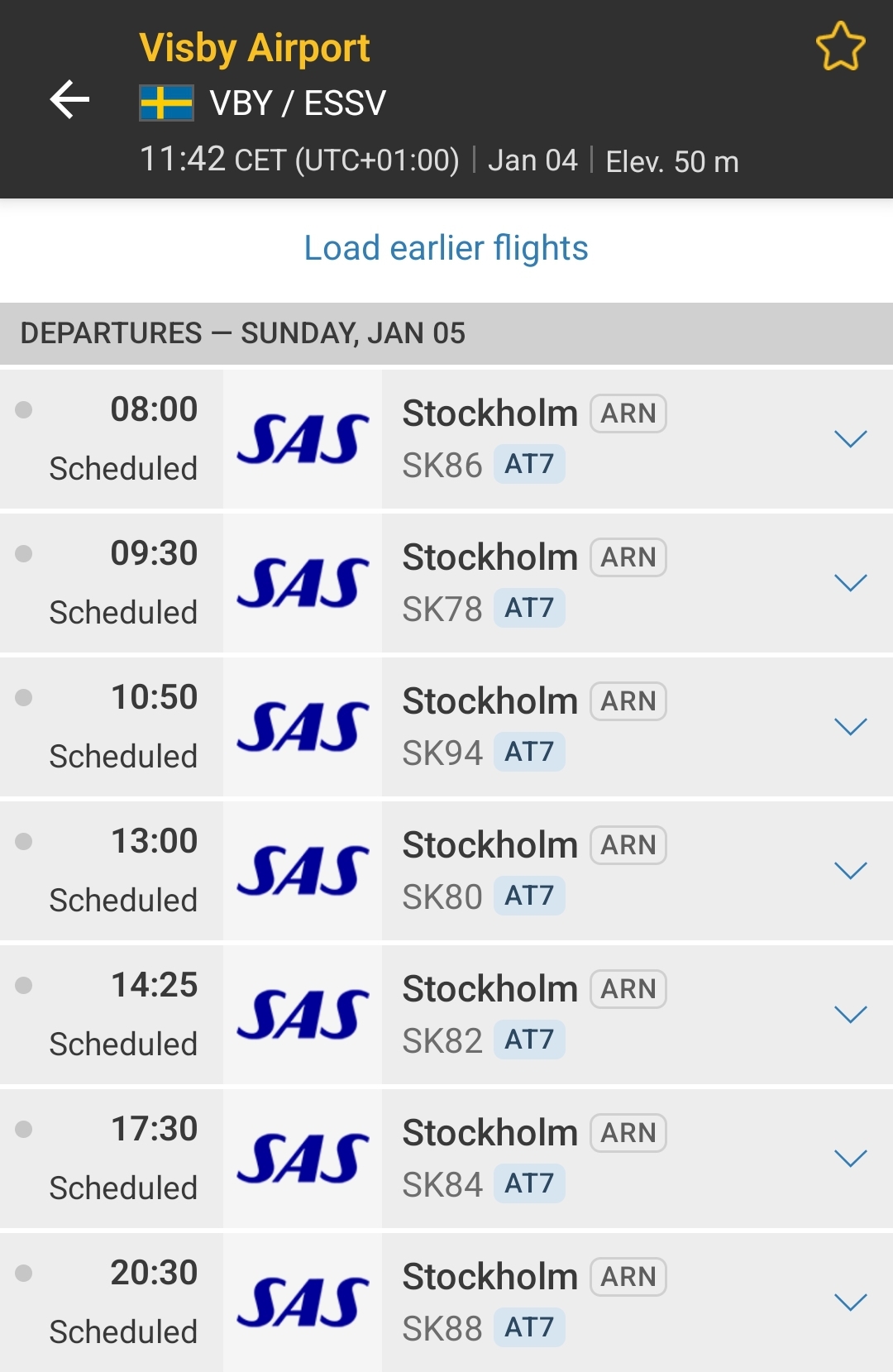The width and height of the screenshot is (893, 1372).
Task: Tap the back arrow to exit airport view
Action: (x=69, y=98)
